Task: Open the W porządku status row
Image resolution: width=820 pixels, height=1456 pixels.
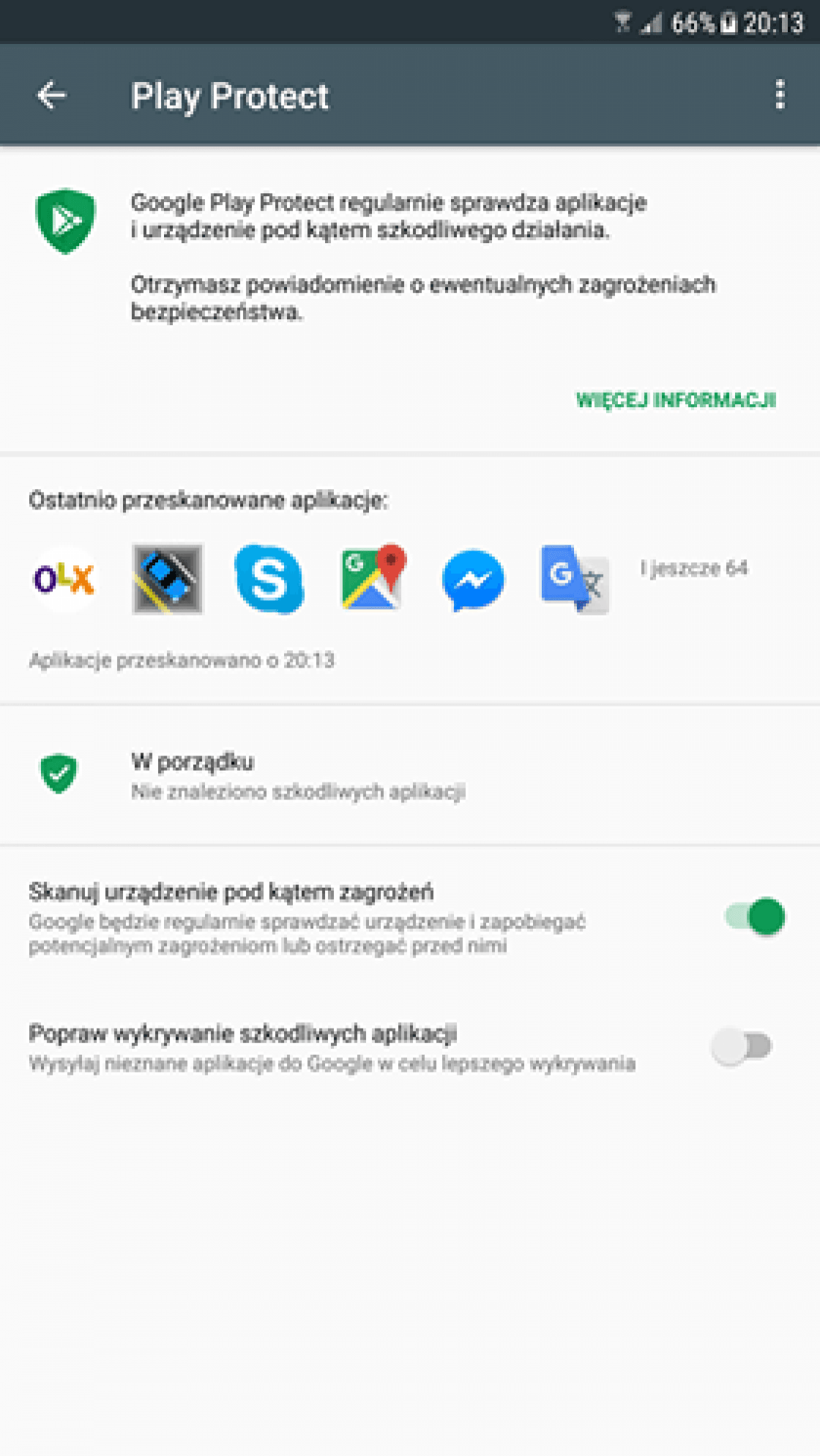Action: click(410, 775)
